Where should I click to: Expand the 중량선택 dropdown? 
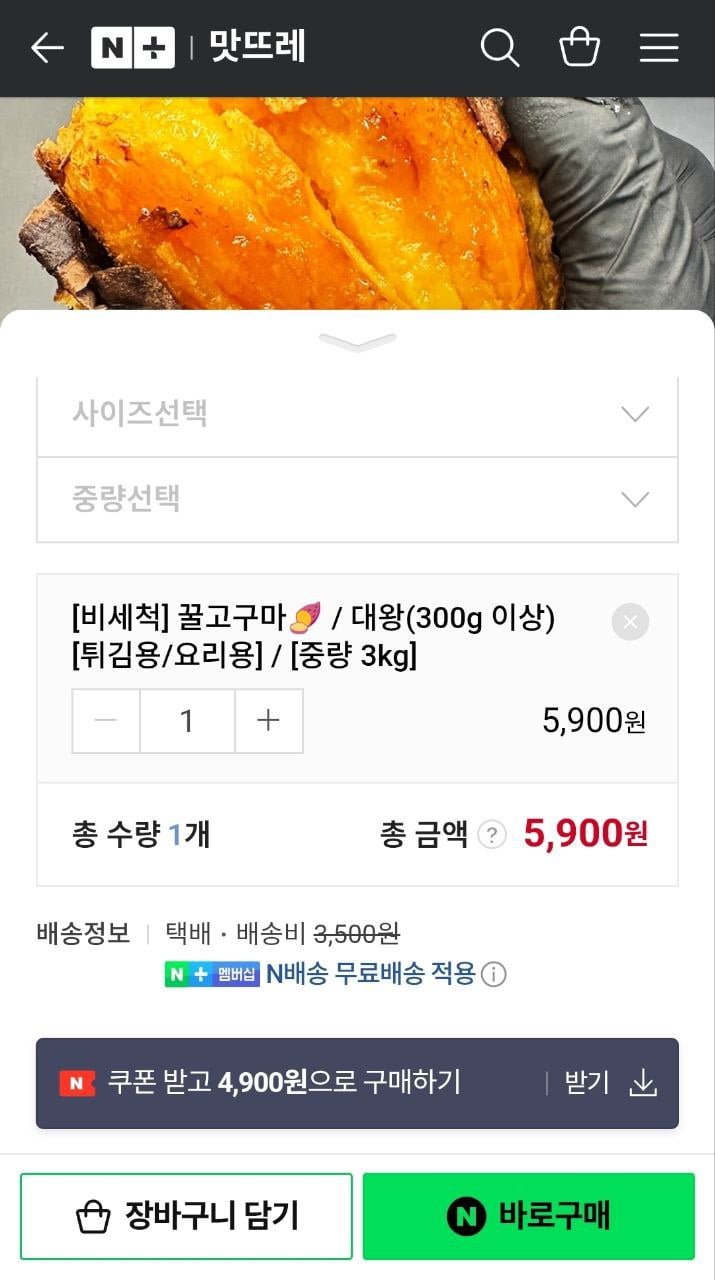point(357,499)
